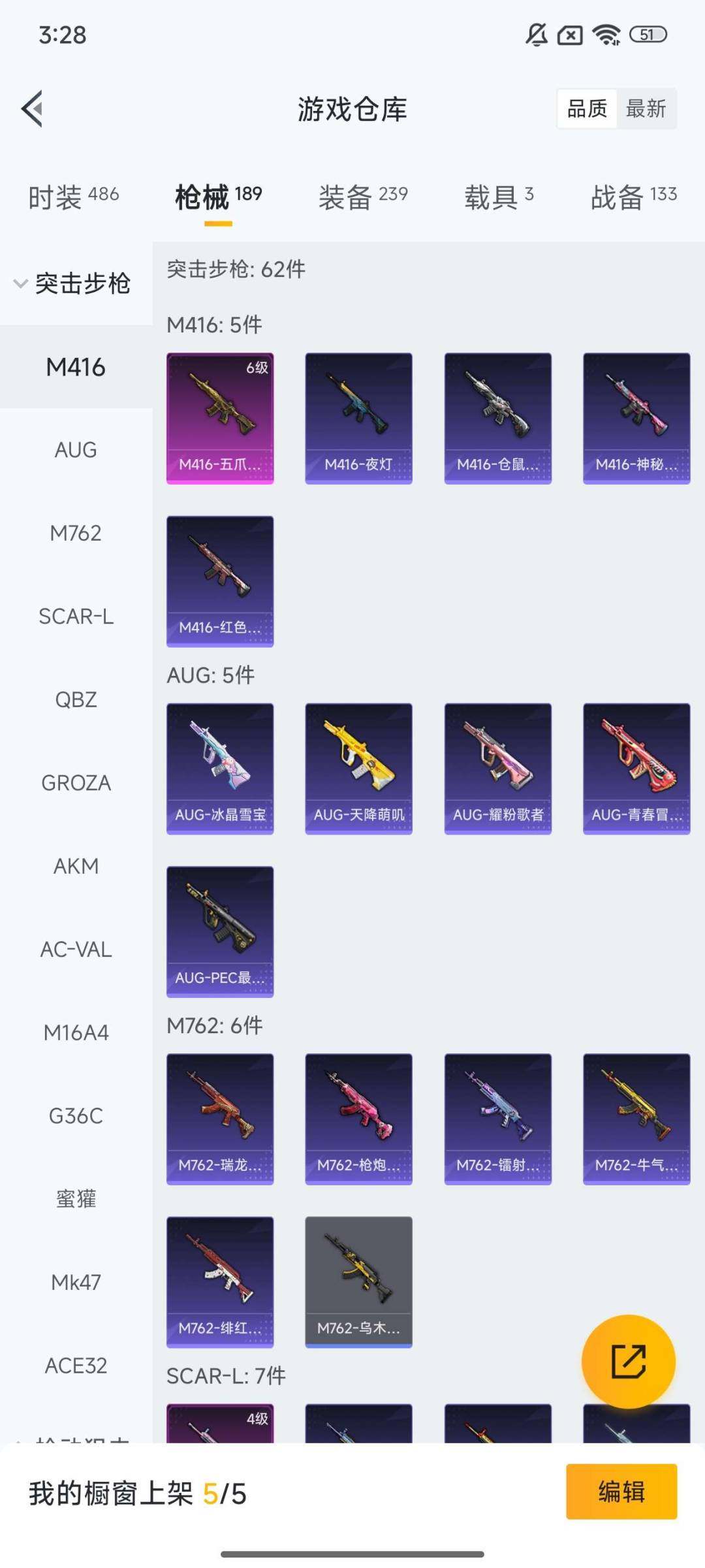
Task: Switch to the 装备 tab
Action: [363, 196]
